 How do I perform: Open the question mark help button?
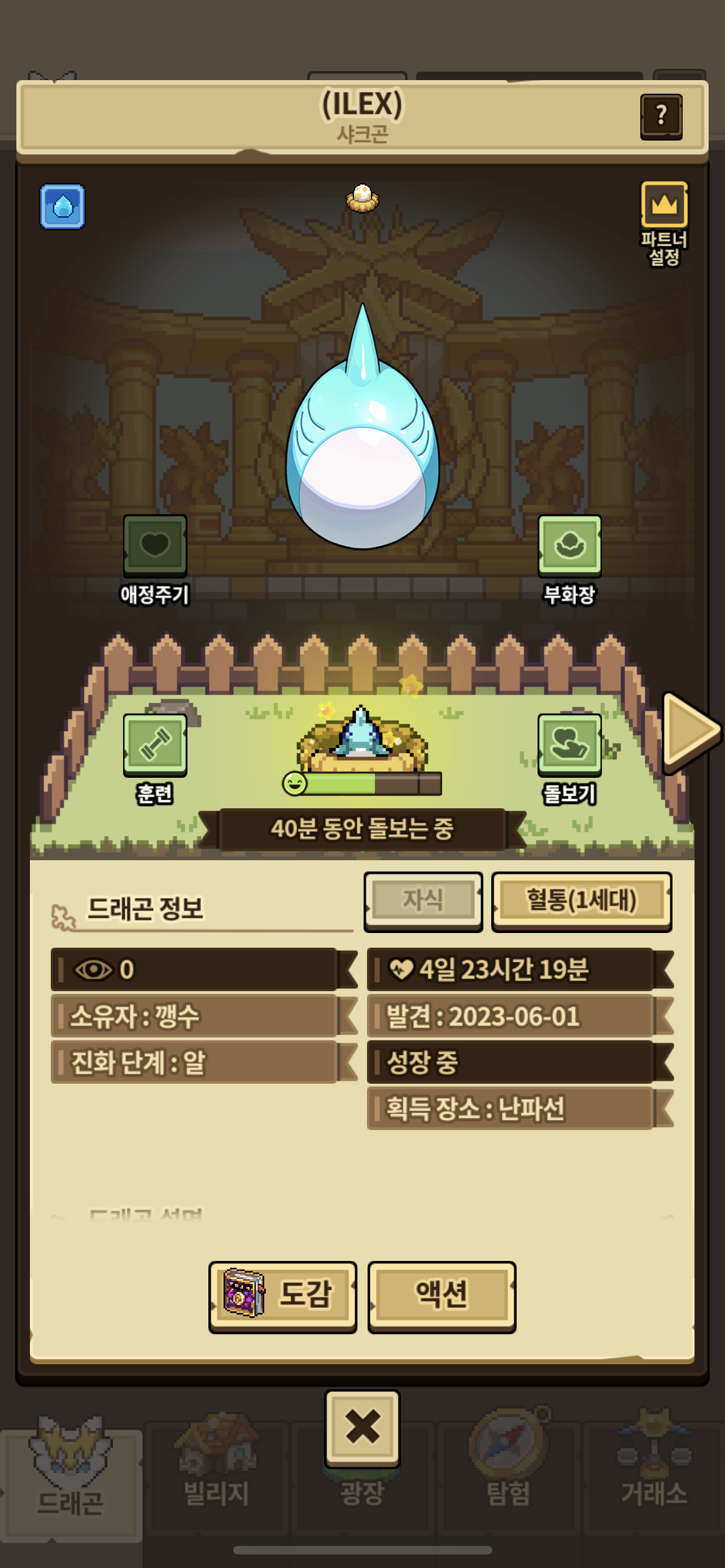(661, 116)
